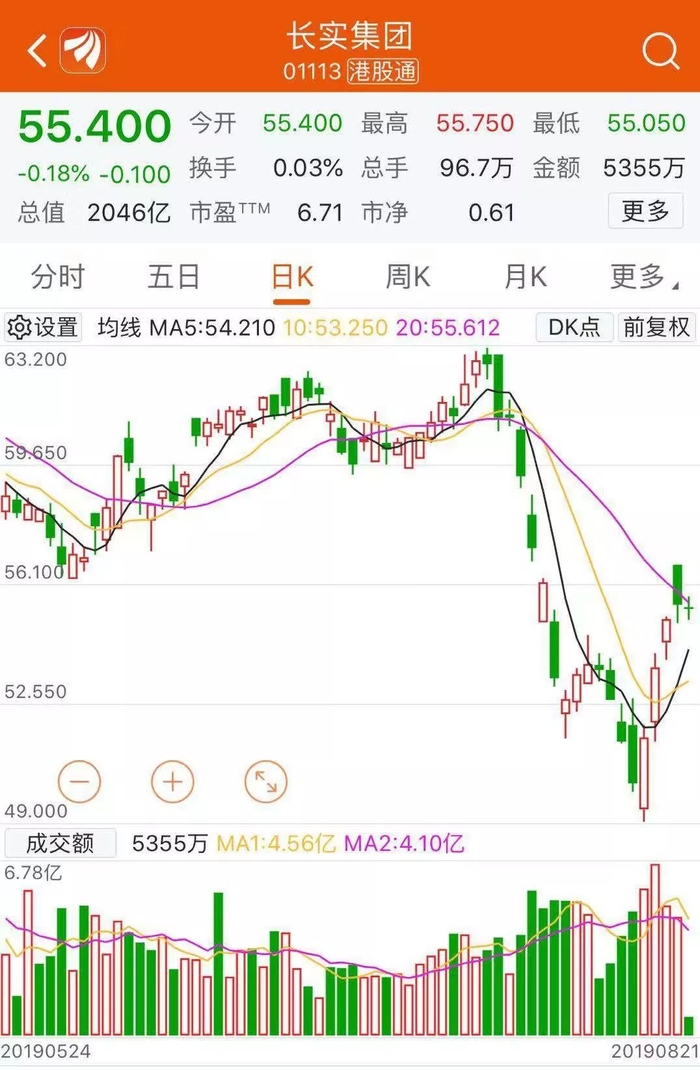Expand the 更多 chart period dropdown
Image resolution: width=700 pixels, height=1070 pixels.
point(643,277)
